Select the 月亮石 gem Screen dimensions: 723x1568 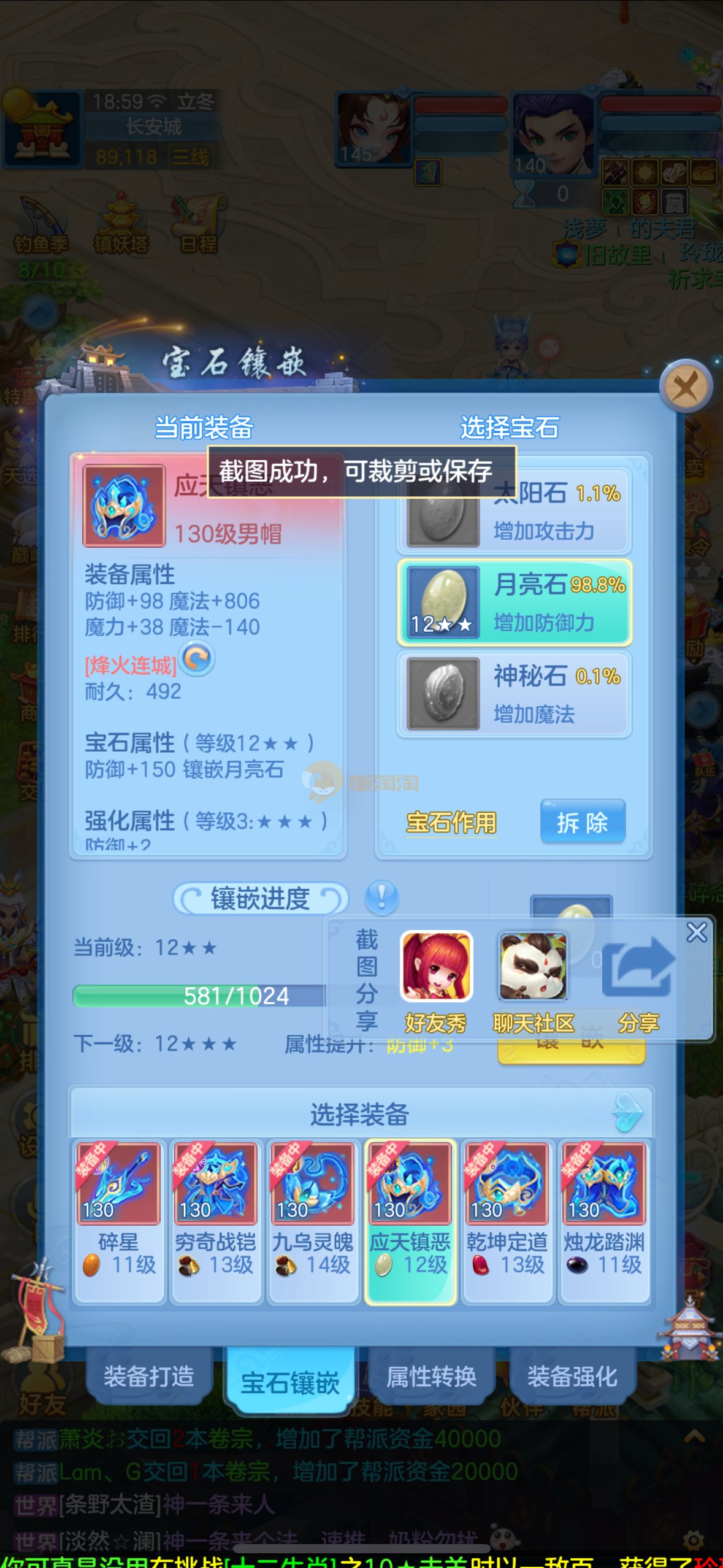pyautogui.click(x=514, y=602)
